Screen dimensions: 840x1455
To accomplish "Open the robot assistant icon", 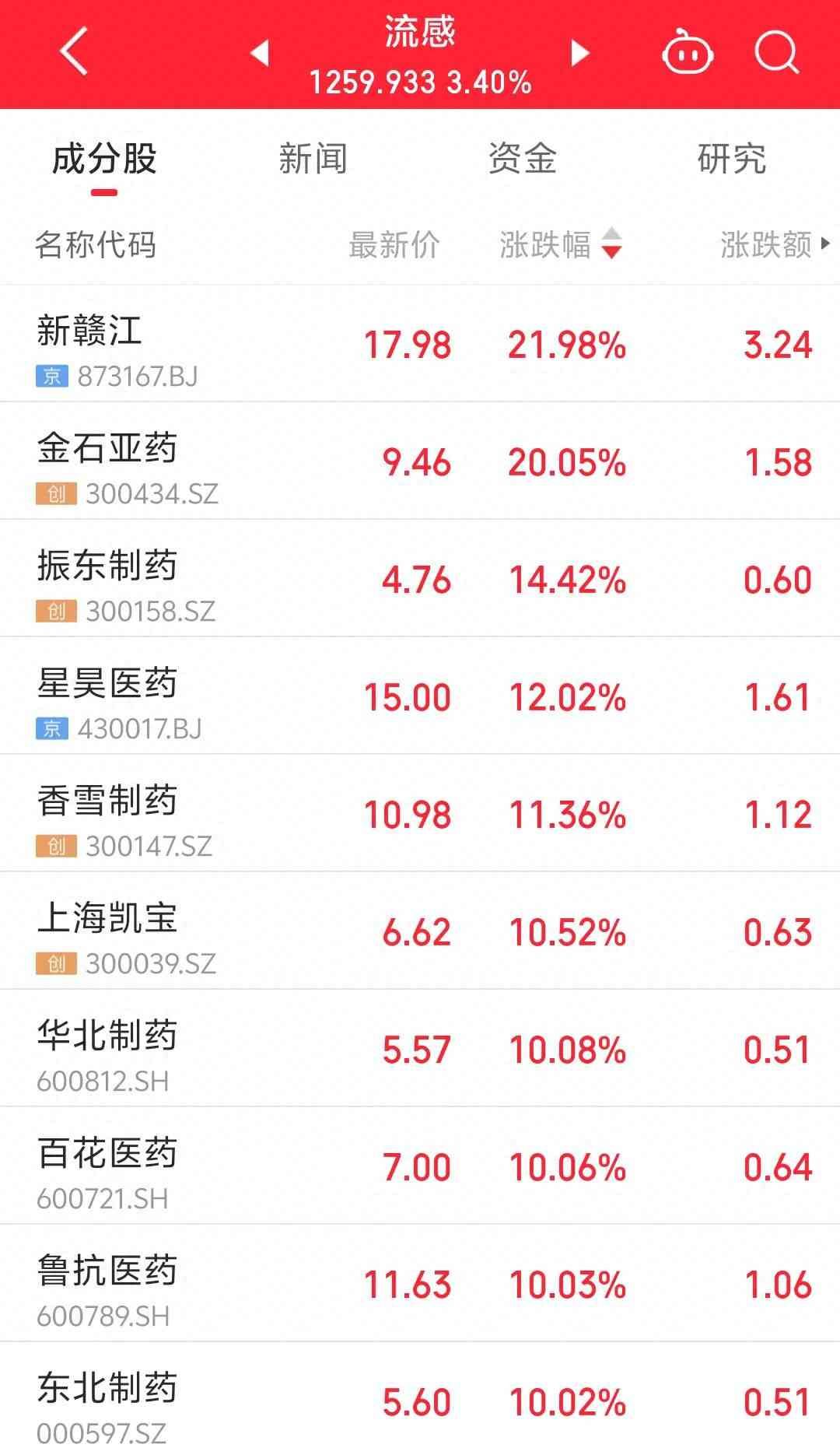I will (688, 53).
